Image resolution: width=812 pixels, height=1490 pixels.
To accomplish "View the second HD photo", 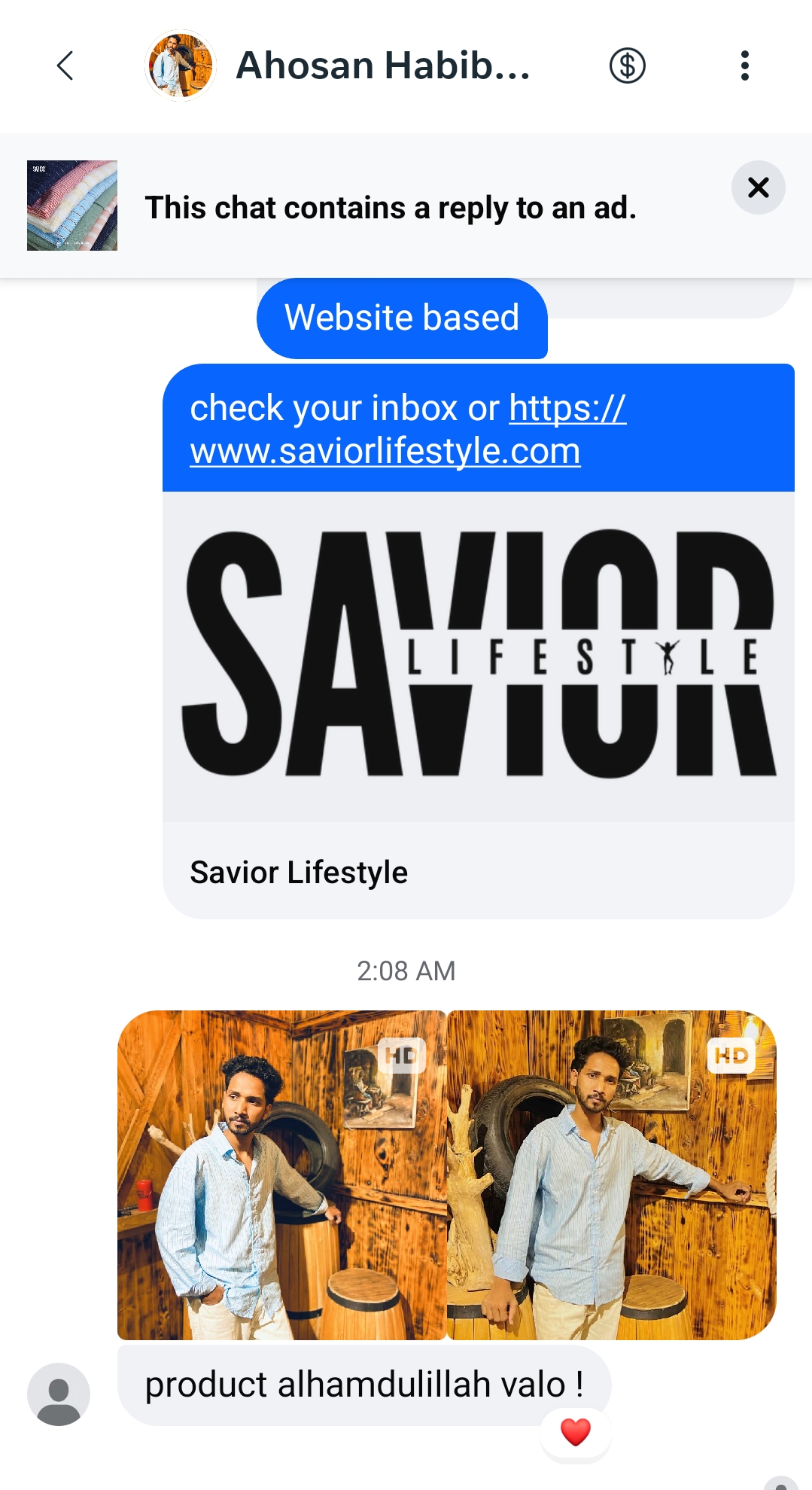I will [x=612, y=1175].
